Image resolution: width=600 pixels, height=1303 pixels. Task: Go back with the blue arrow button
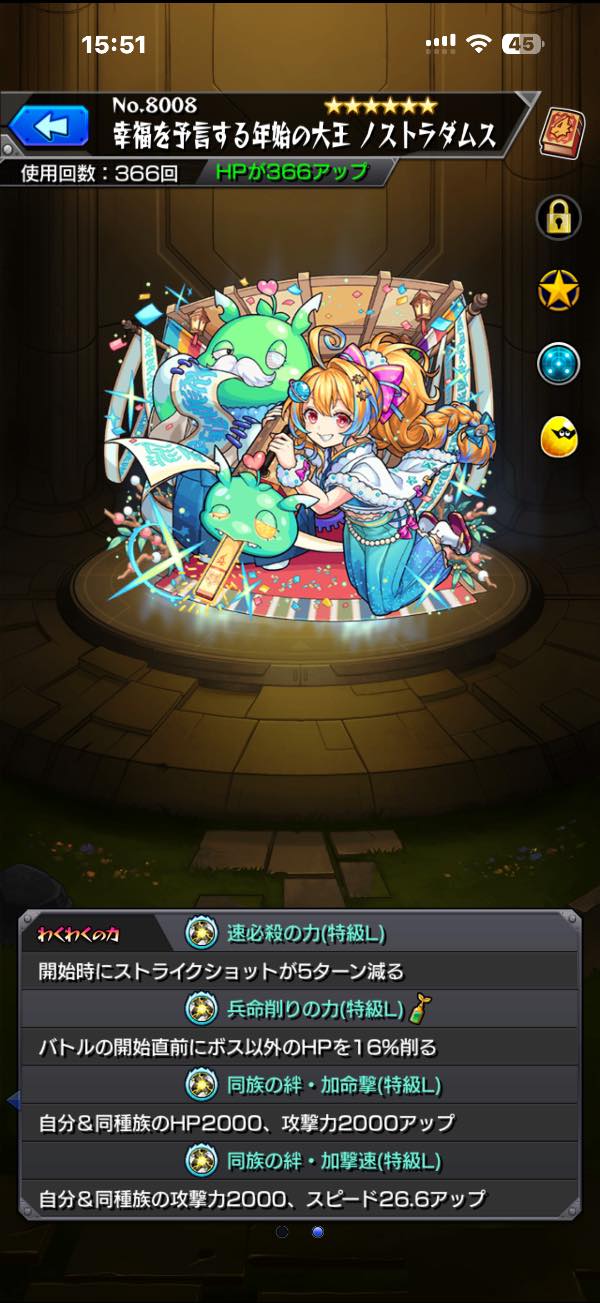coord(49,127)
